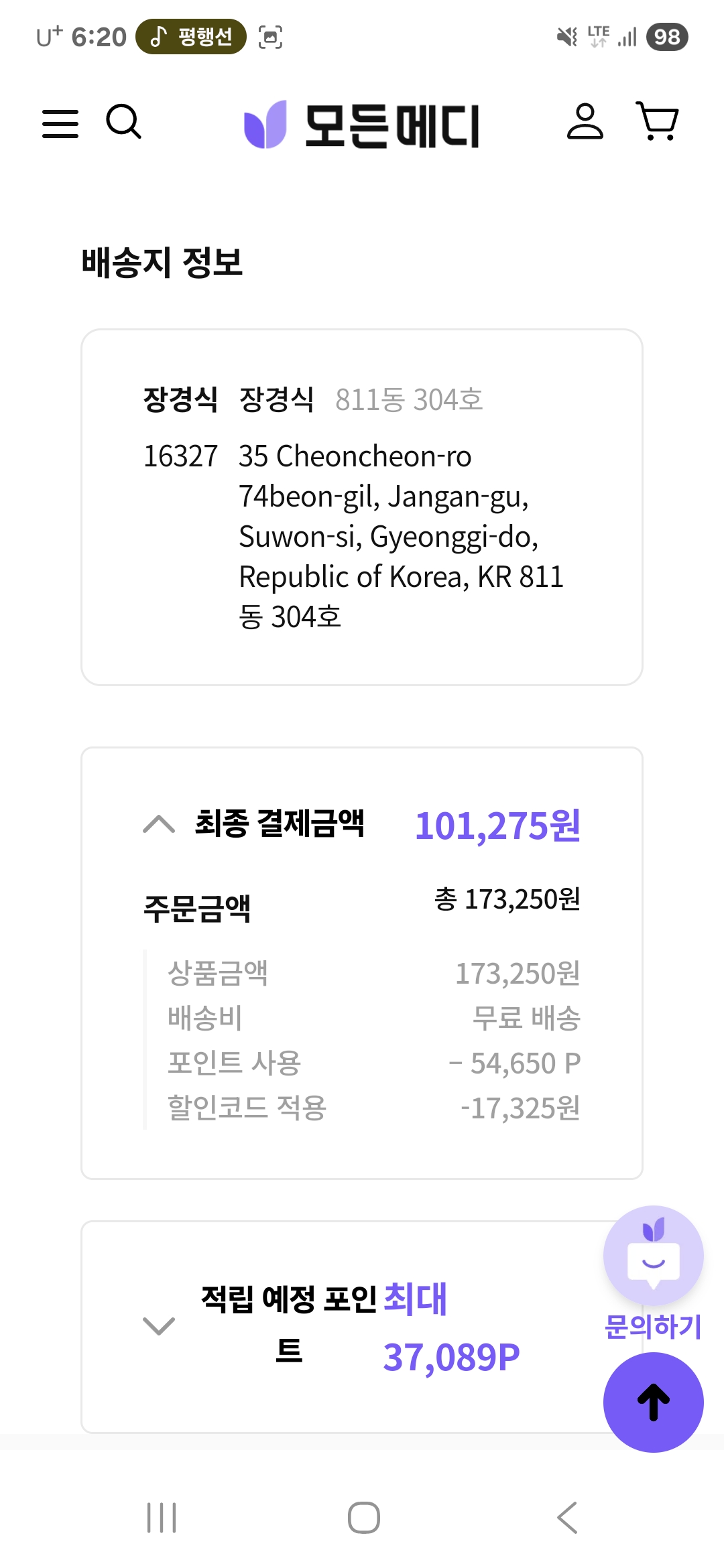Image resolution: width=724 pixels, height=1568 pixels.
Task: Go back using the system back button
Action: [x=567, y=1518]
